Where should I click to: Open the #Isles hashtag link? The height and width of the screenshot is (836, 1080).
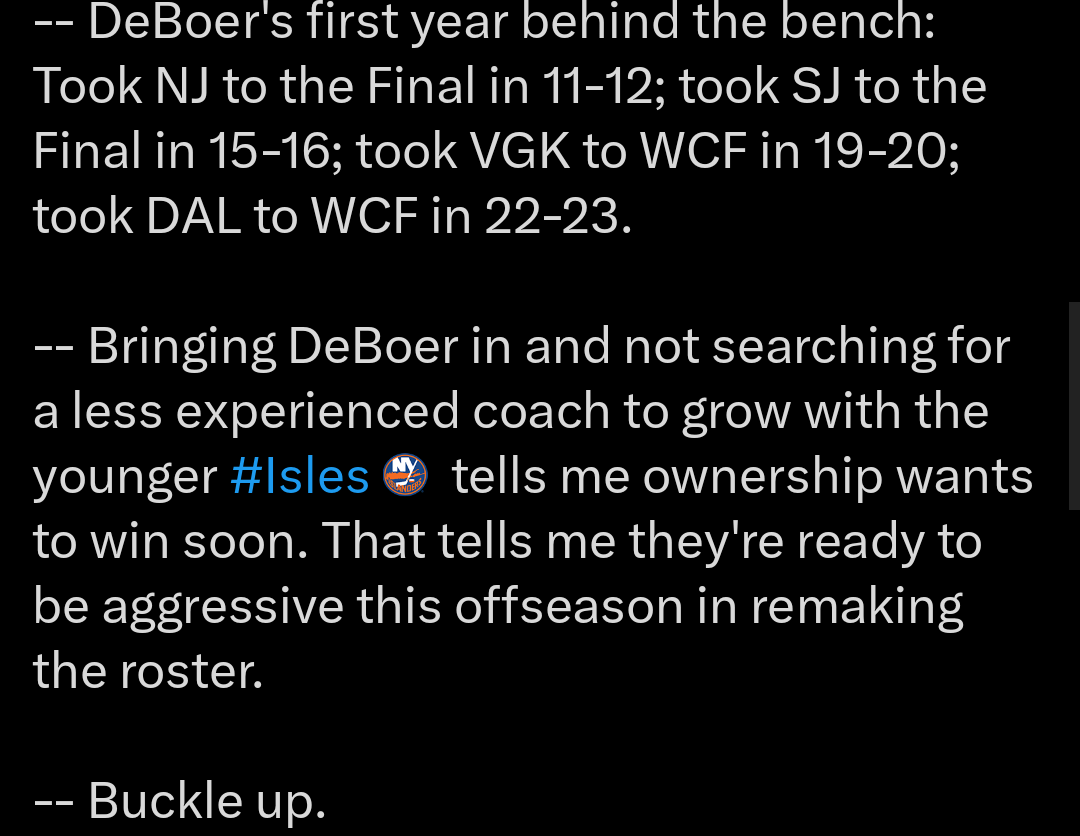coord(300,476)
